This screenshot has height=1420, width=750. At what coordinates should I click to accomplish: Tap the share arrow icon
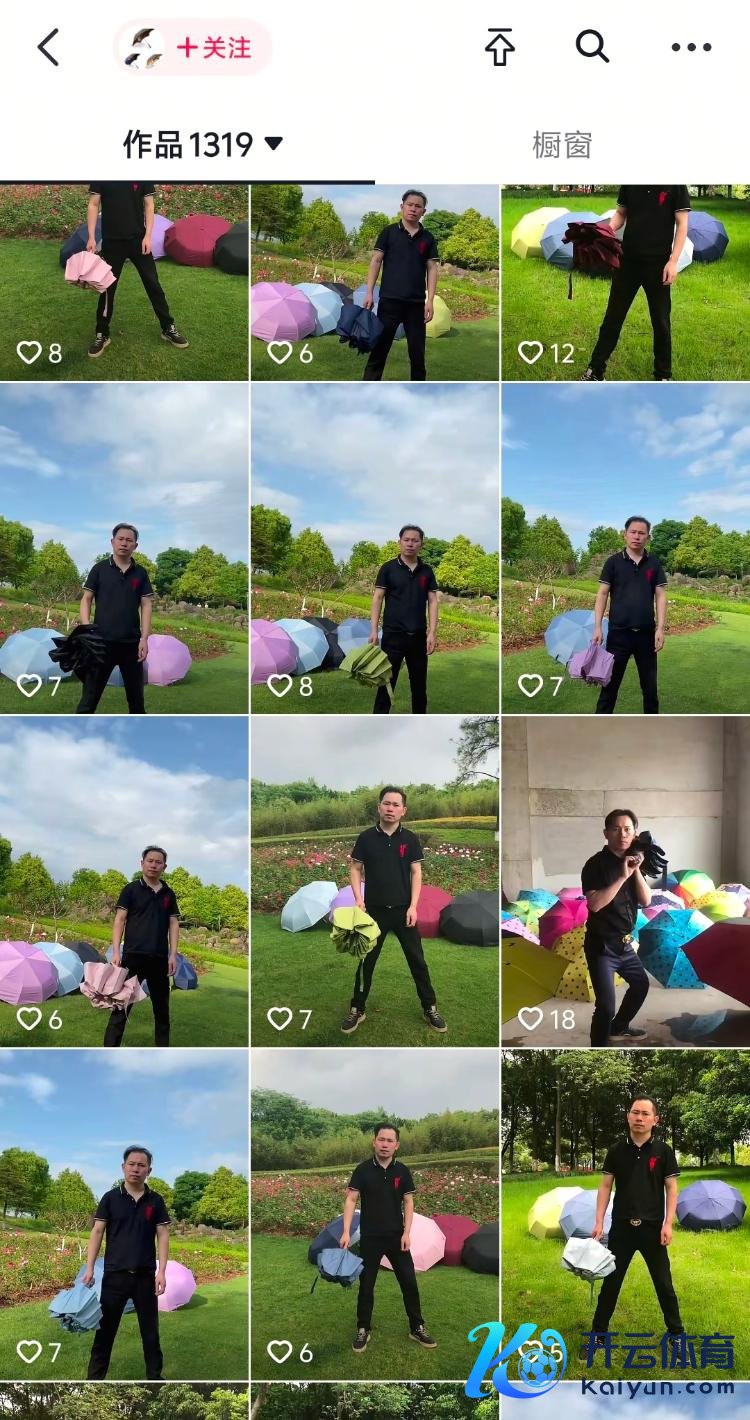[499, 47]
